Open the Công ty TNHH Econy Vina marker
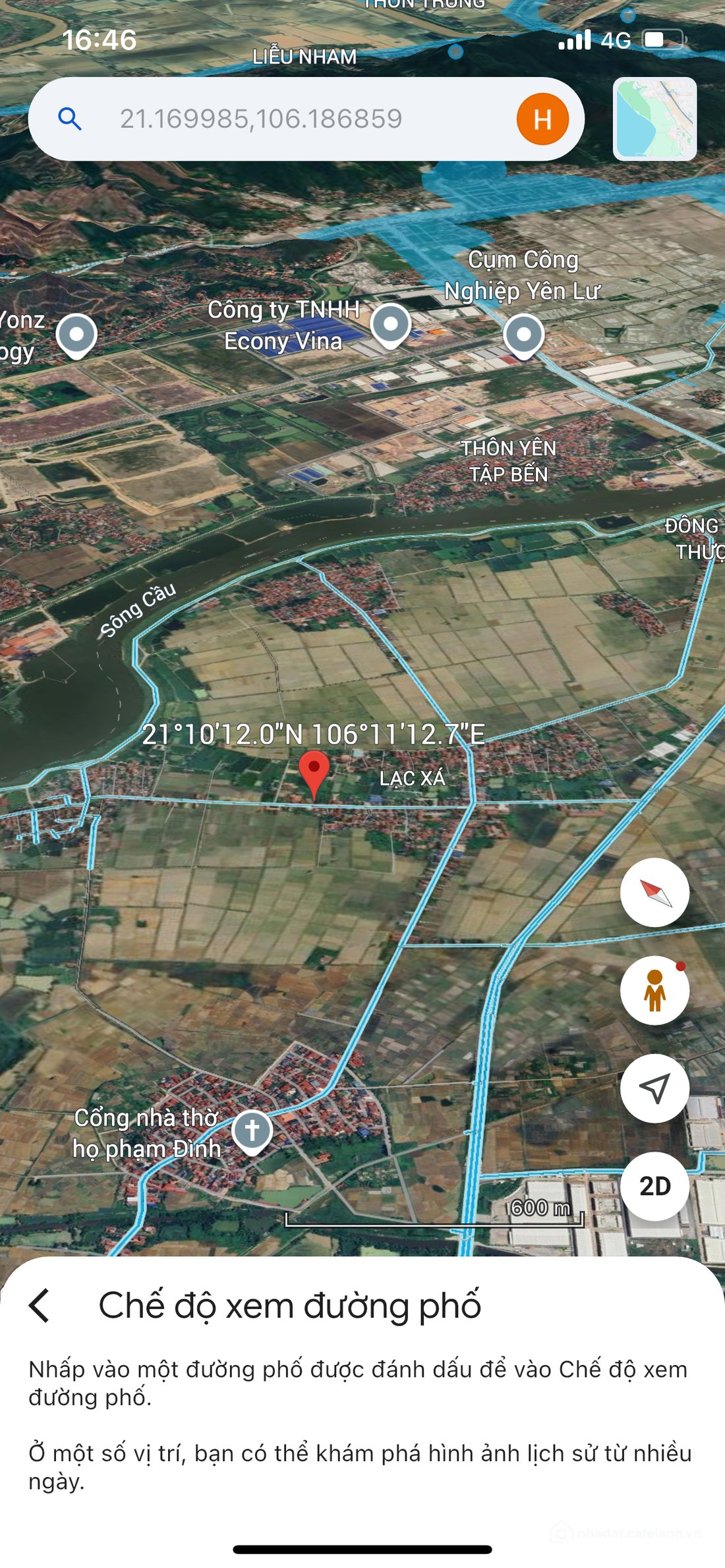 point(390,325)
